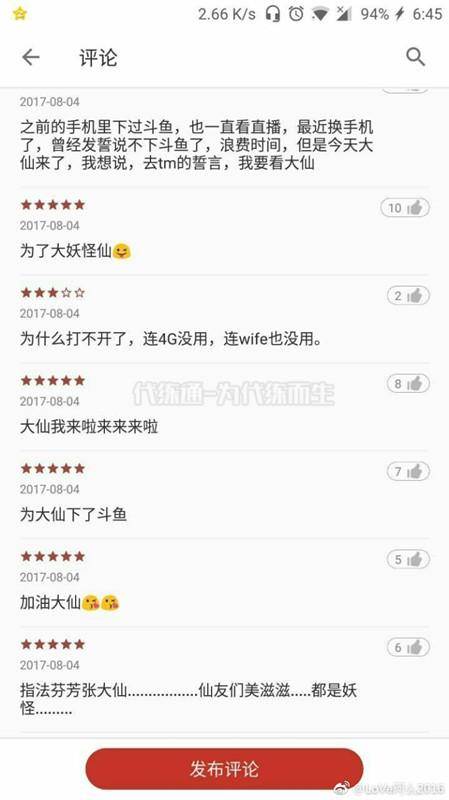Go back from the 评论 page
Screen dimensions: 449x800
(31, 57)
